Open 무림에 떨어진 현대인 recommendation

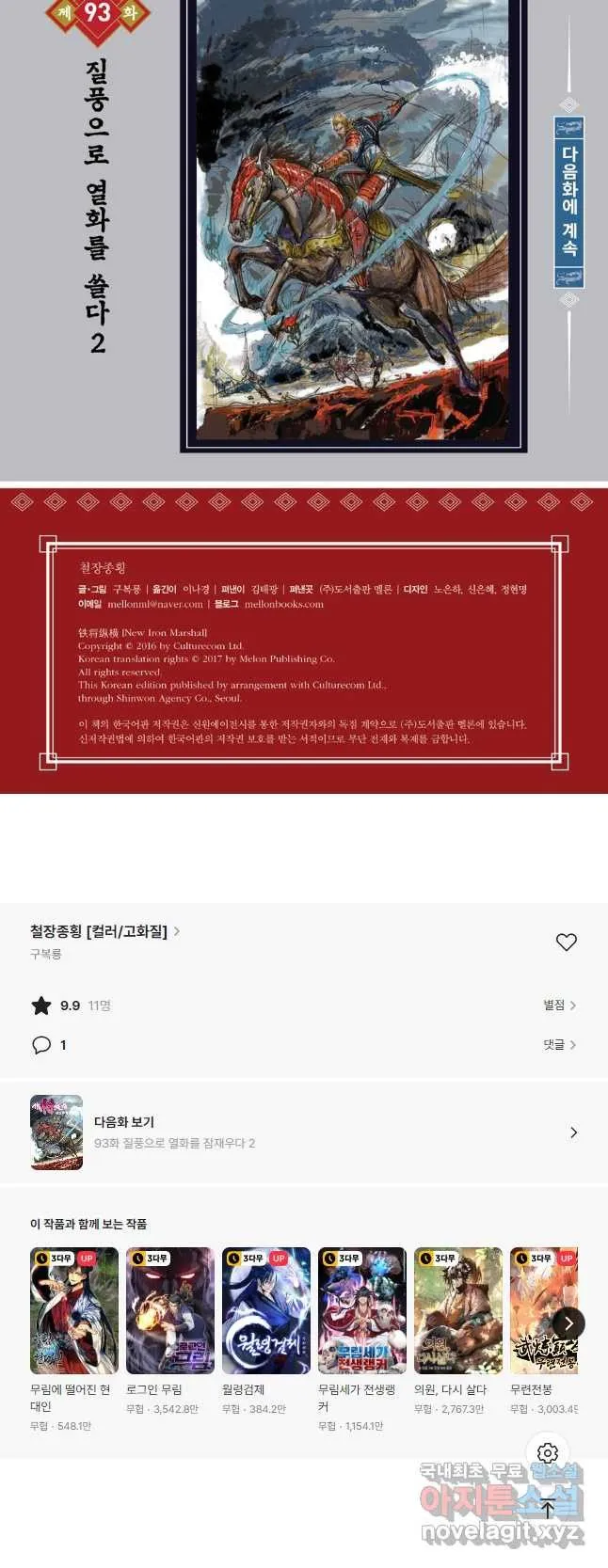pyautogui.click(x=73, y=1310)
